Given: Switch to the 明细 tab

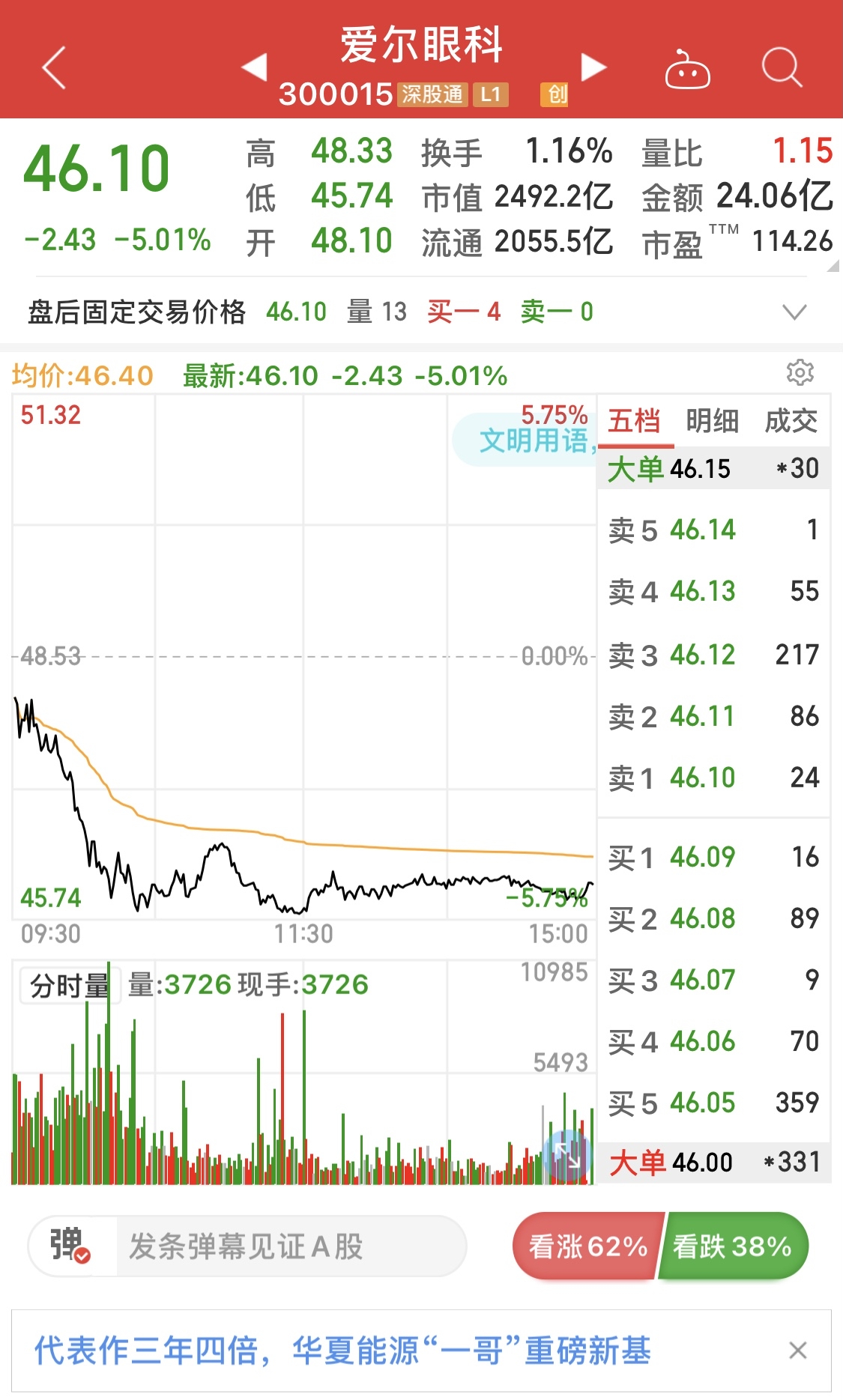Looking at the screenshot, I should [x=712, y=422].
